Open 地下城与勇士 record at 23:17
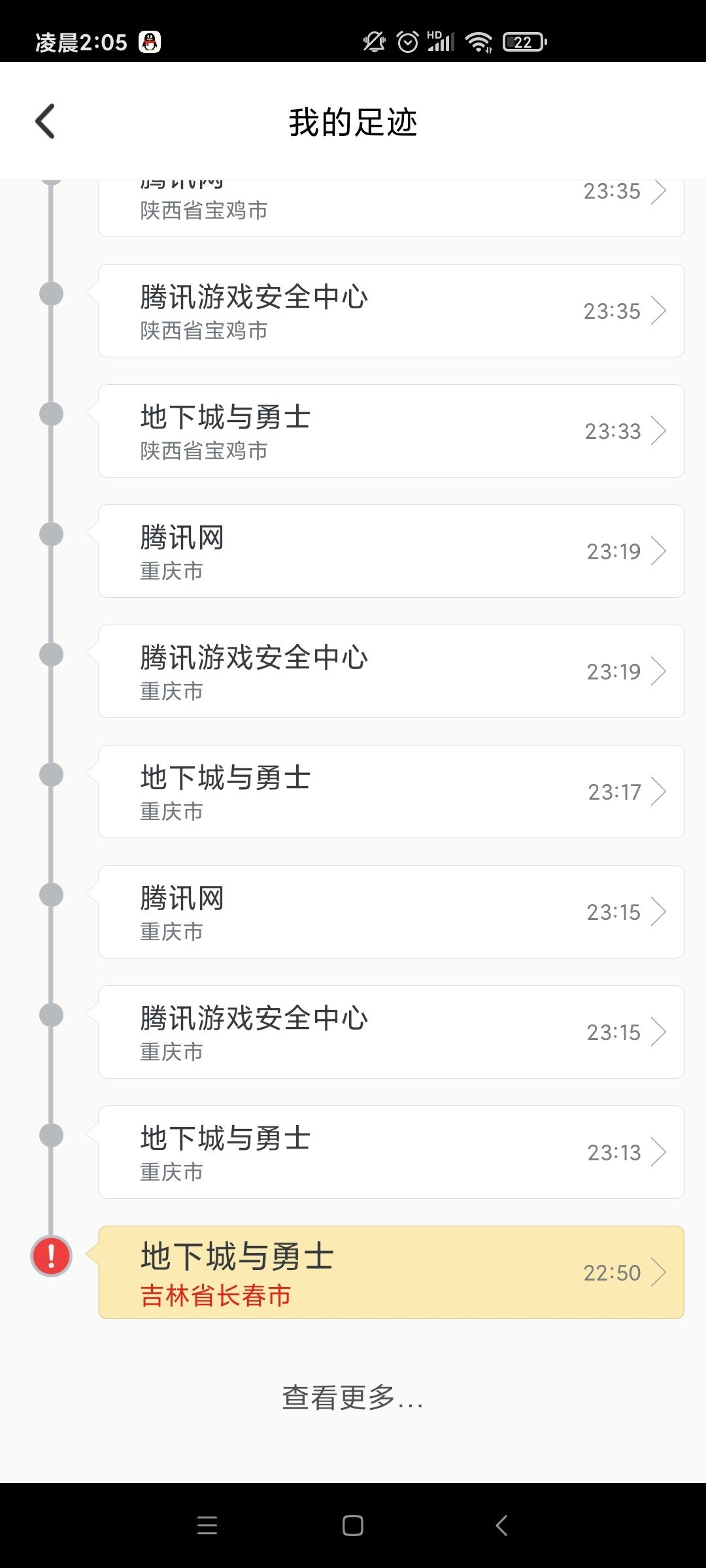Screen dimensions: 706x1568 coord(391,792)
